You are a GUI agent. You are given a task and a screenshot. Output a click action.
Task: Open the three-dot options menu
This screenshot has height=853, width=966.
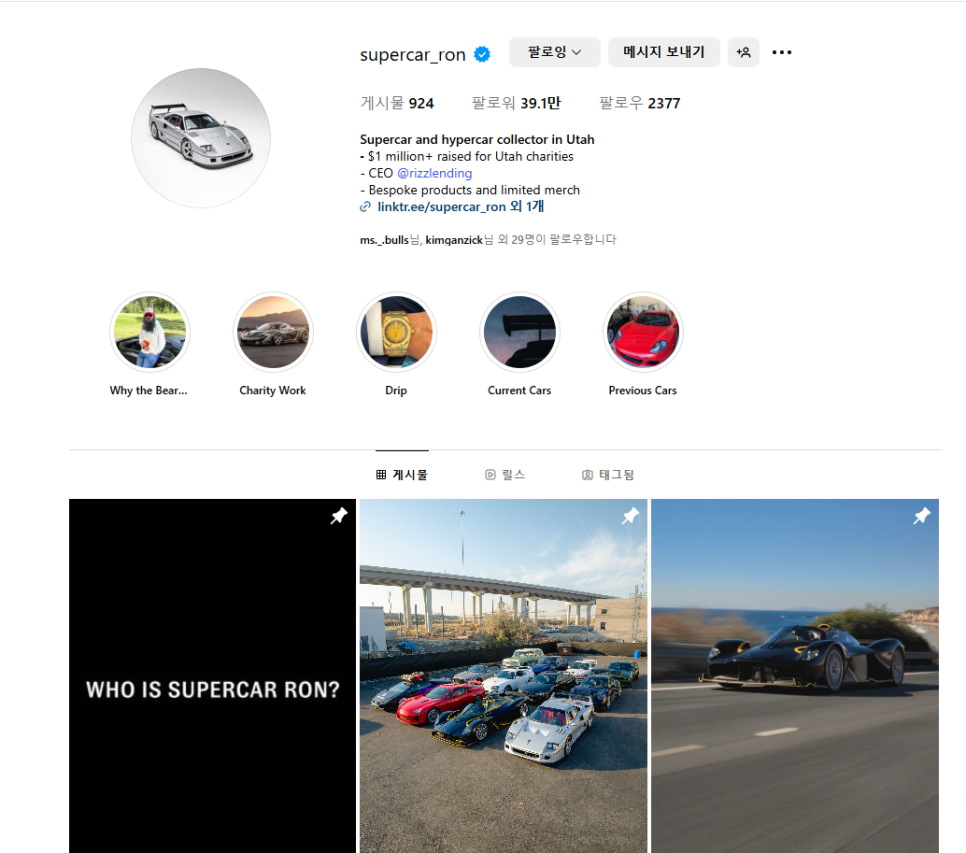[x=782, y=52]
